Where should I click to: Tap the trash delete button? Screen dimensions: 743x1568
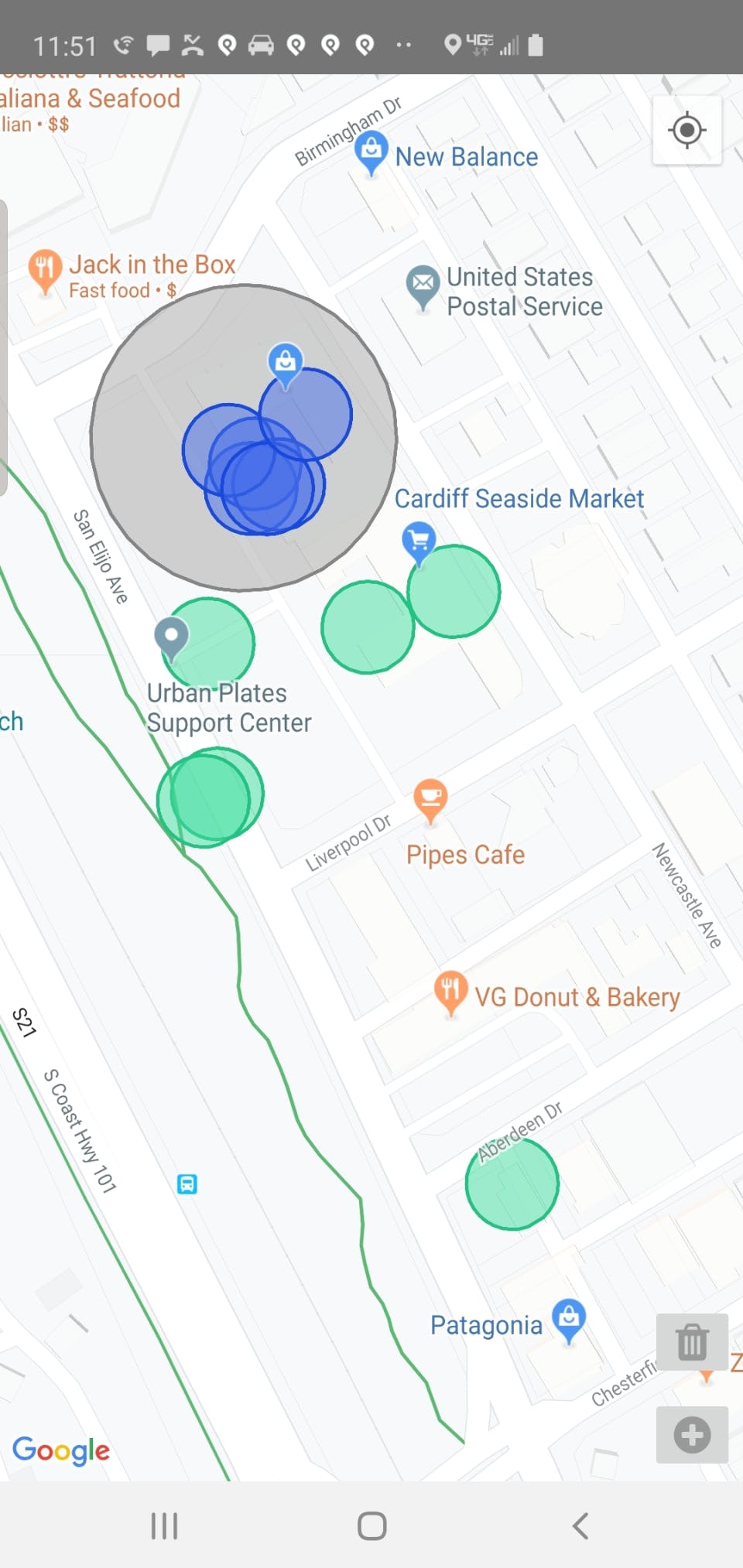692,1341
